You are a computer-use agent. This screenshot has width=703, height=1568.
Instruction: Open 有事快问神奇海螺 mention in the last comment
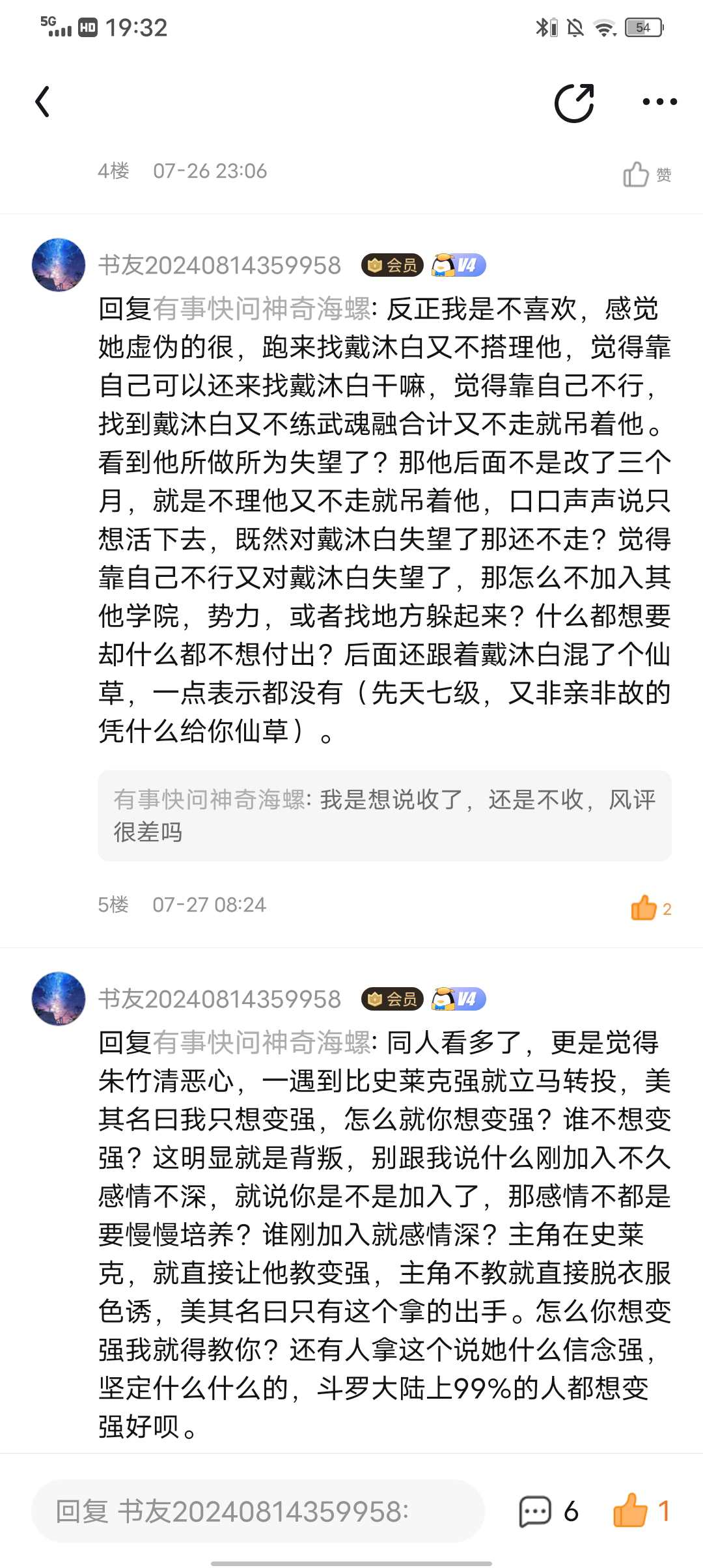point(262,1043)
